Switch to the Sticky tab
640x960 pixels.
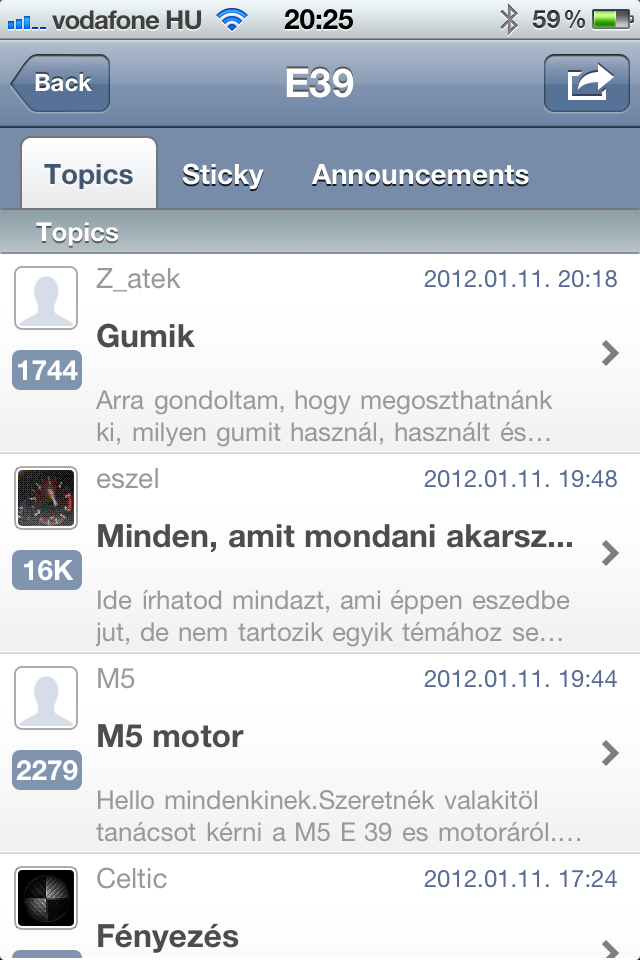222,175
